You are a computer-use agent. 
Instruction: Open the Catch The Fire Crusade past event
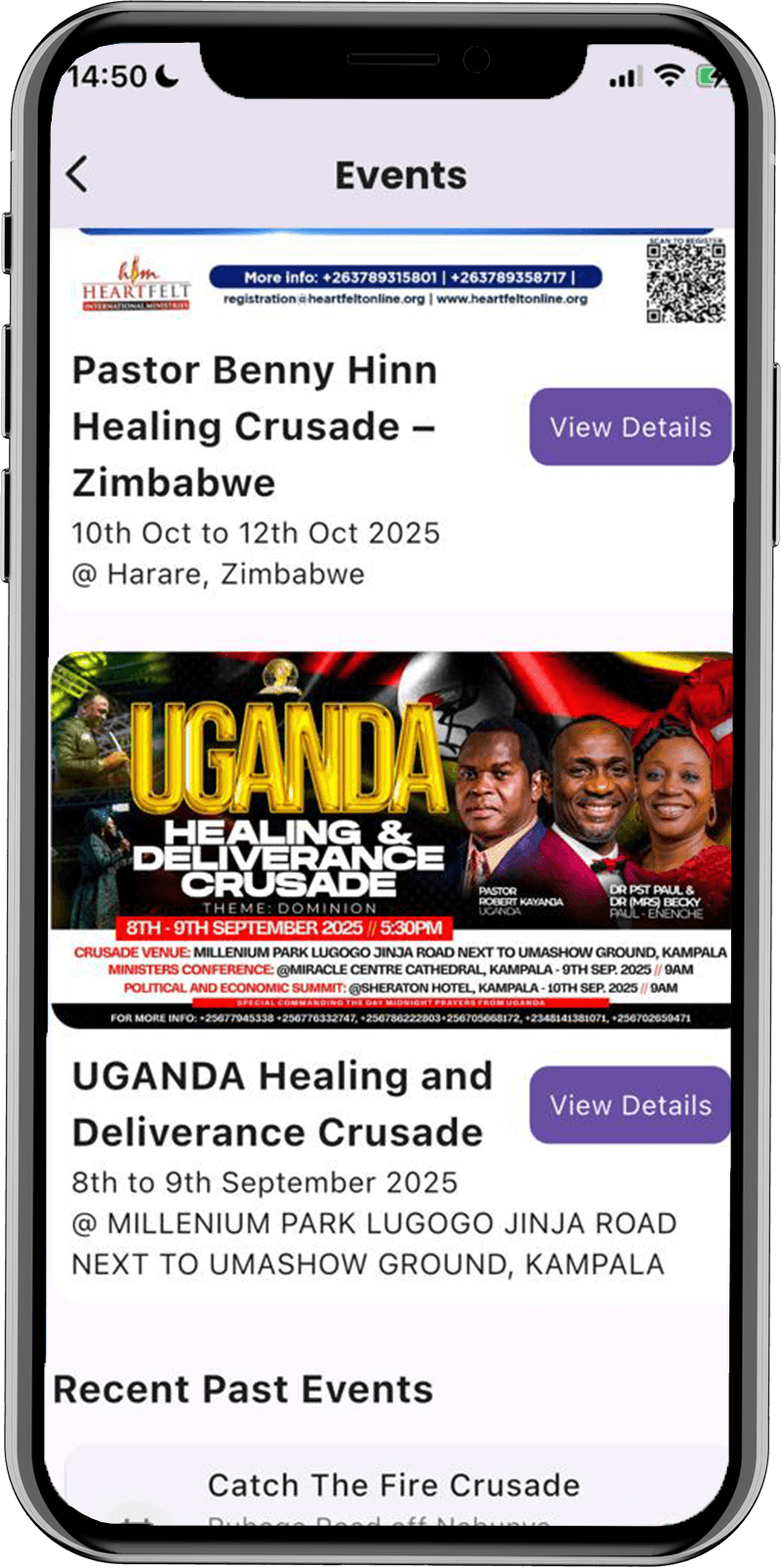(x=393, y=1485)
